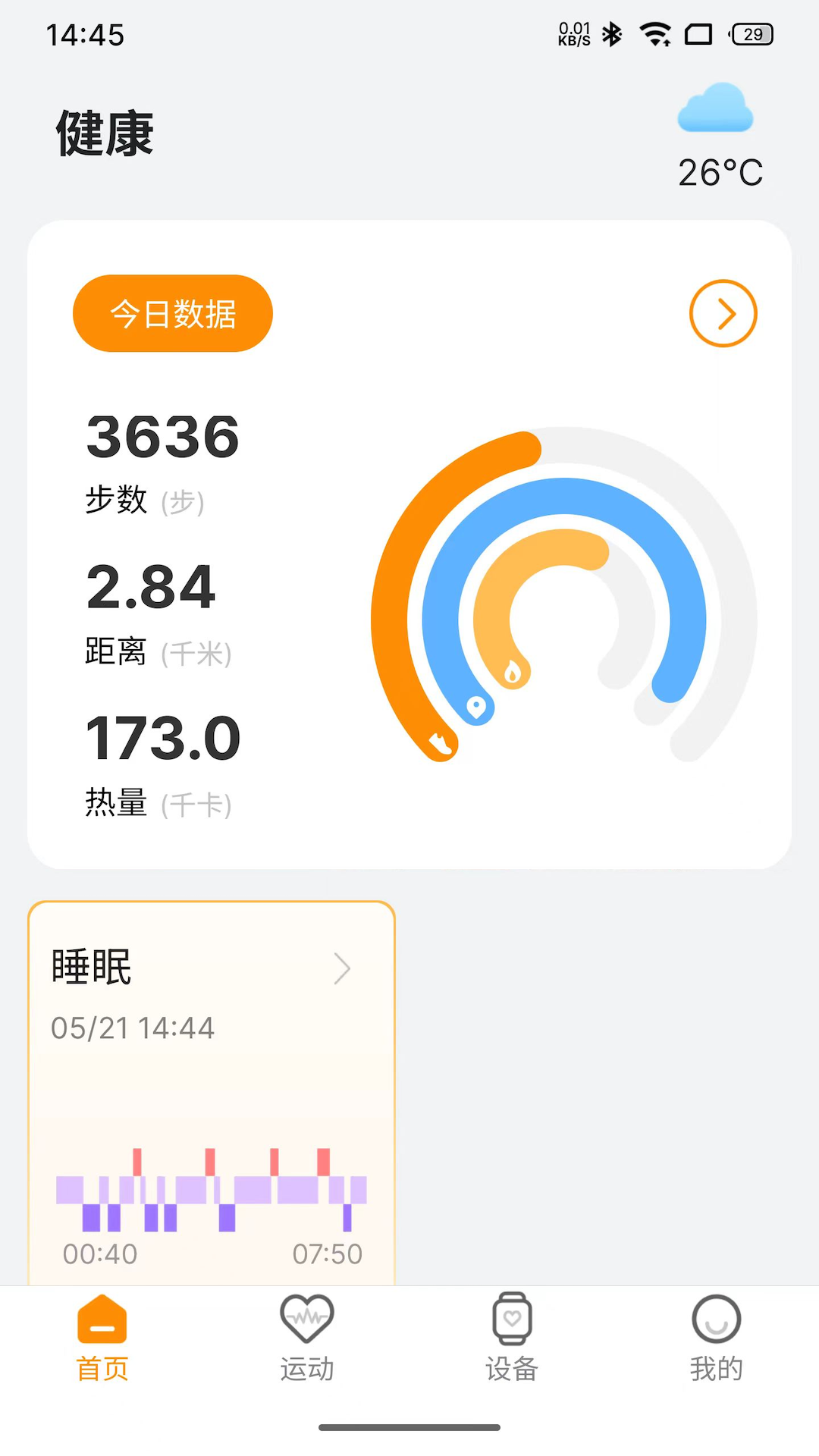Select the 运动 heart-rate sports icon
This screenshot has width=819, height=1456.
point(307,1319)
